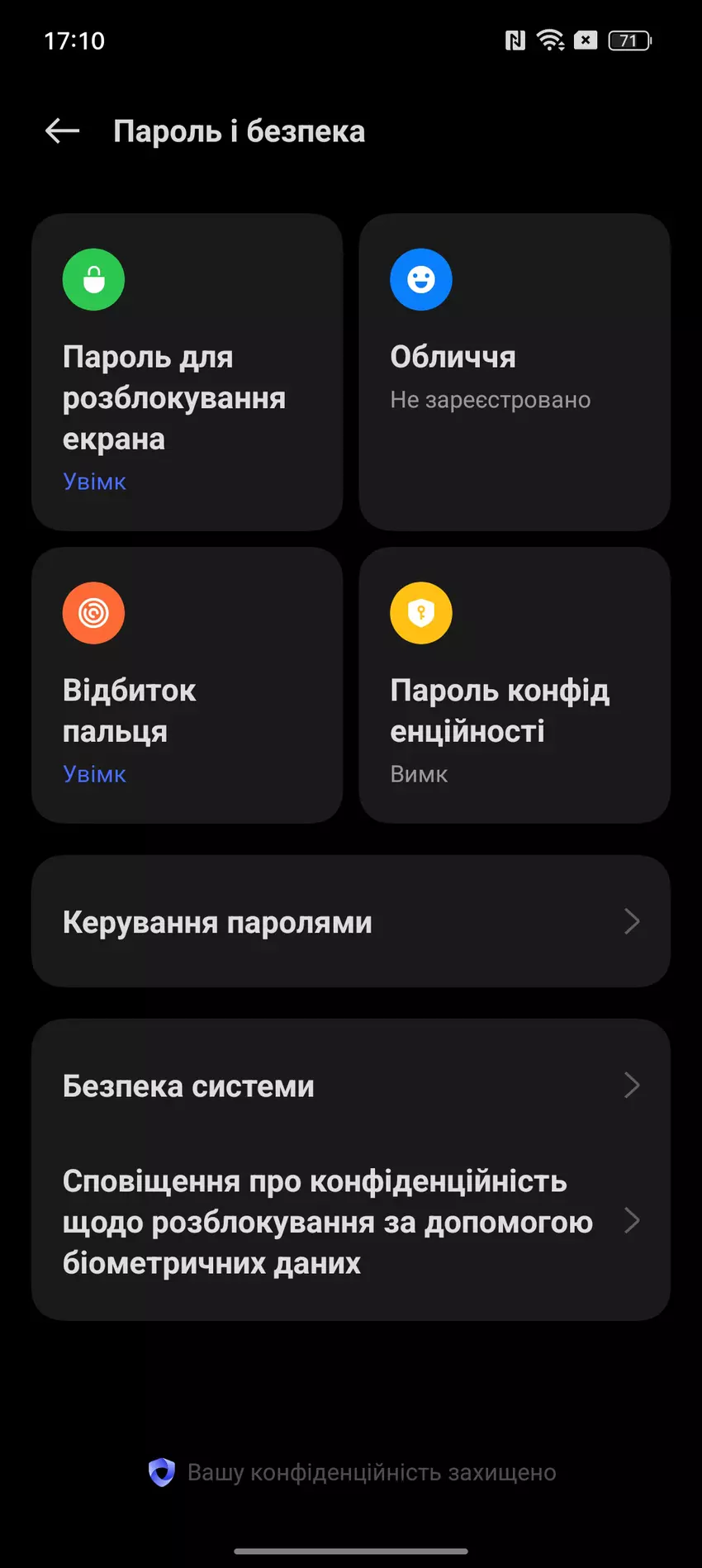Open the Обличчя face unlock card
702x1568 pixels.
pyautogui.click(x=514, y=372)
